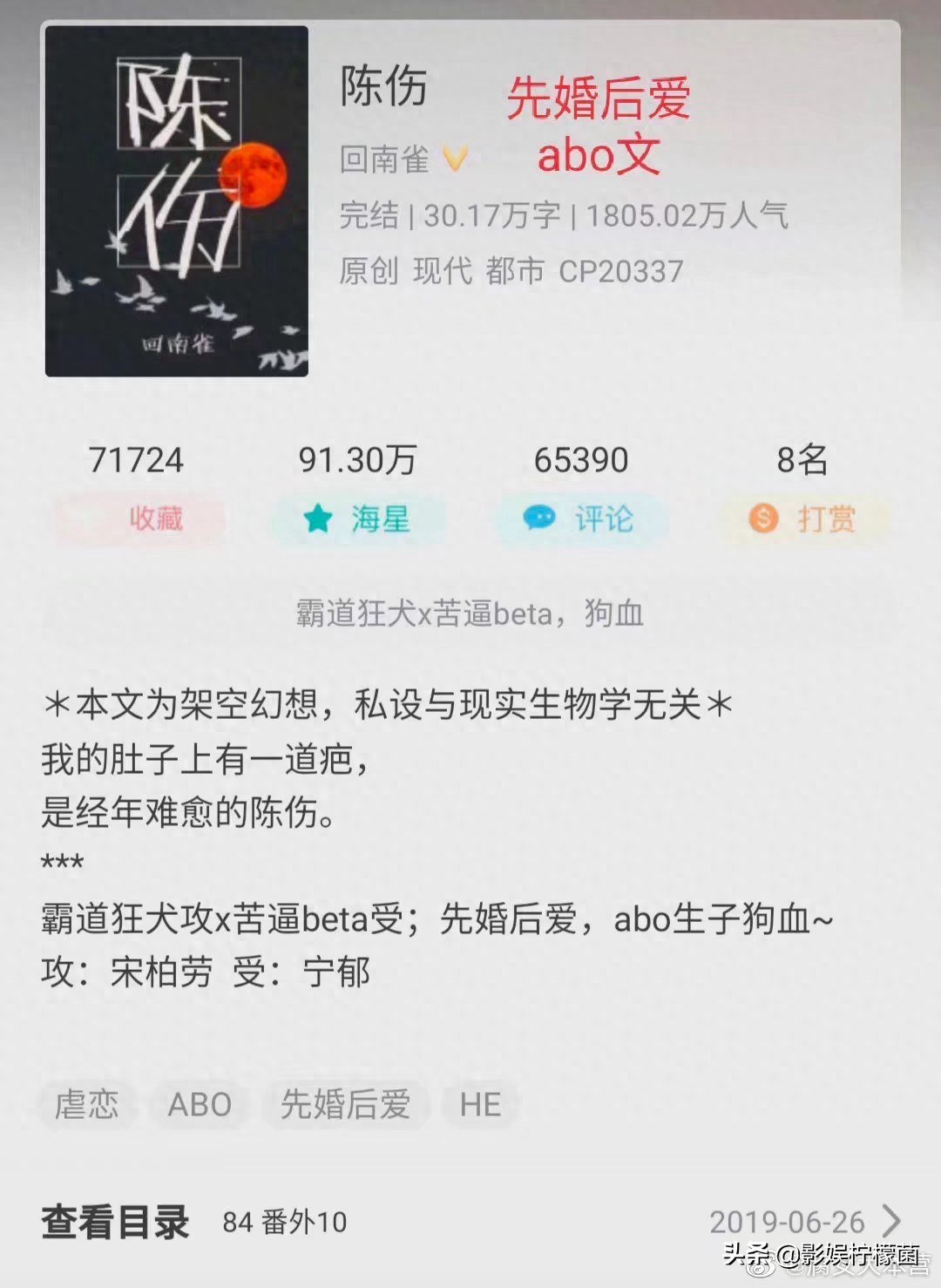
Task: Open the HE tag
Action: pos(480,1104)
